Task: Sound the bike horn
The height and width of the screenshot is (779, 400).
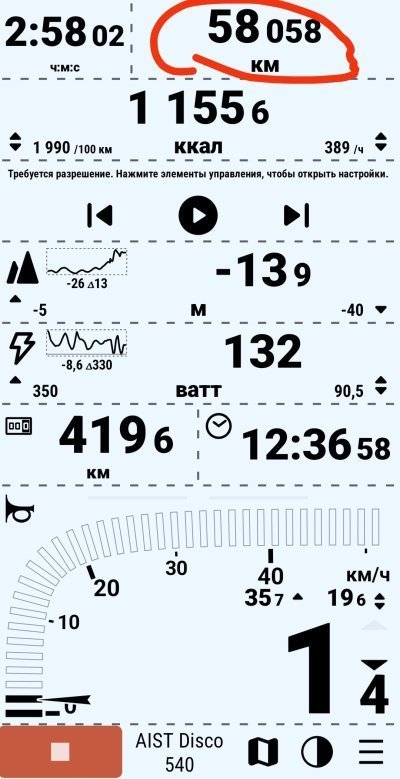Action: coord(19,511)
